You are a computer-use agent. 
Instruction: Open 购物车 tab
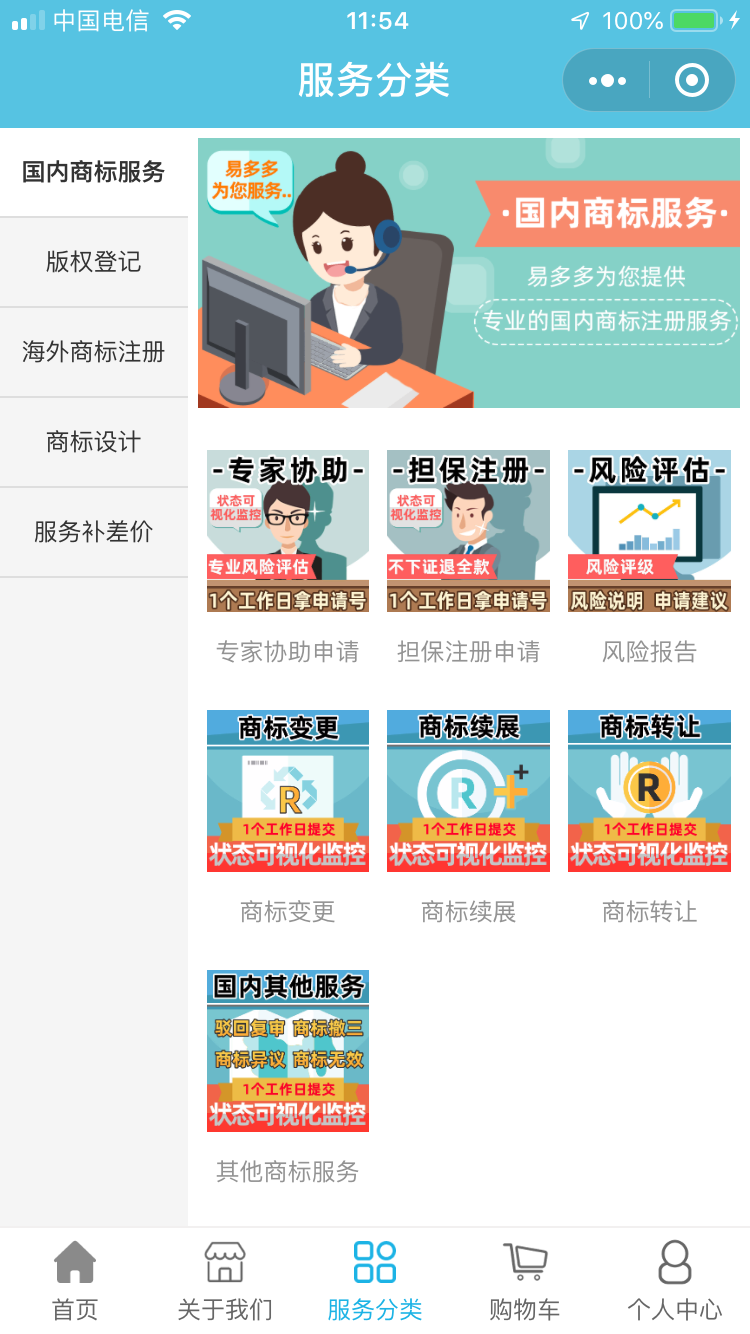525,1280
